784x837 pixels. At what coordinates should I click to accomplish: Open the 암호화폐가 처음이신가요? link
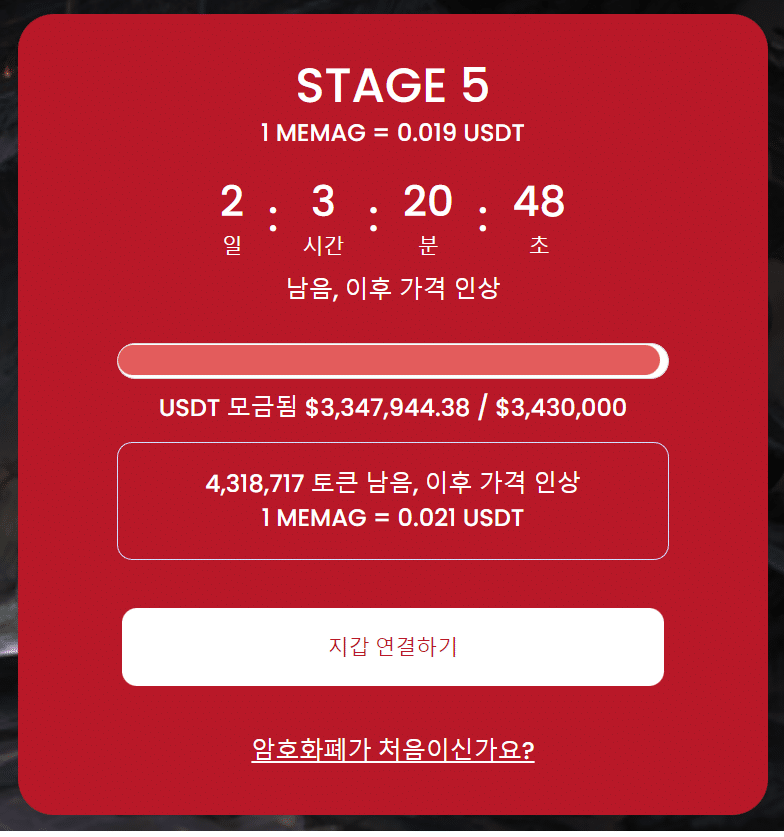(x=392, y=750)
